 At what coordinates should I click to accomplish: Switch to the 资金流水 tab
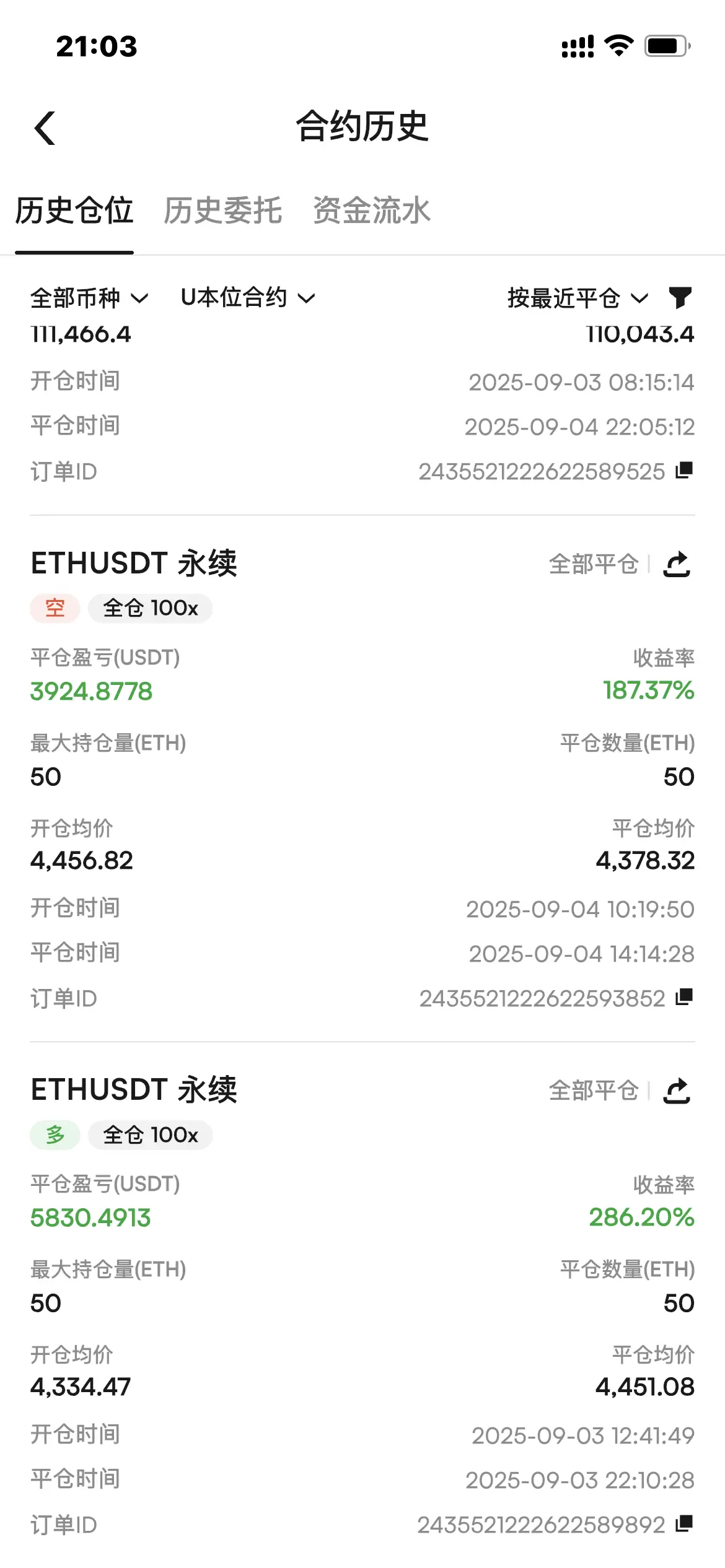pos(371,211)
